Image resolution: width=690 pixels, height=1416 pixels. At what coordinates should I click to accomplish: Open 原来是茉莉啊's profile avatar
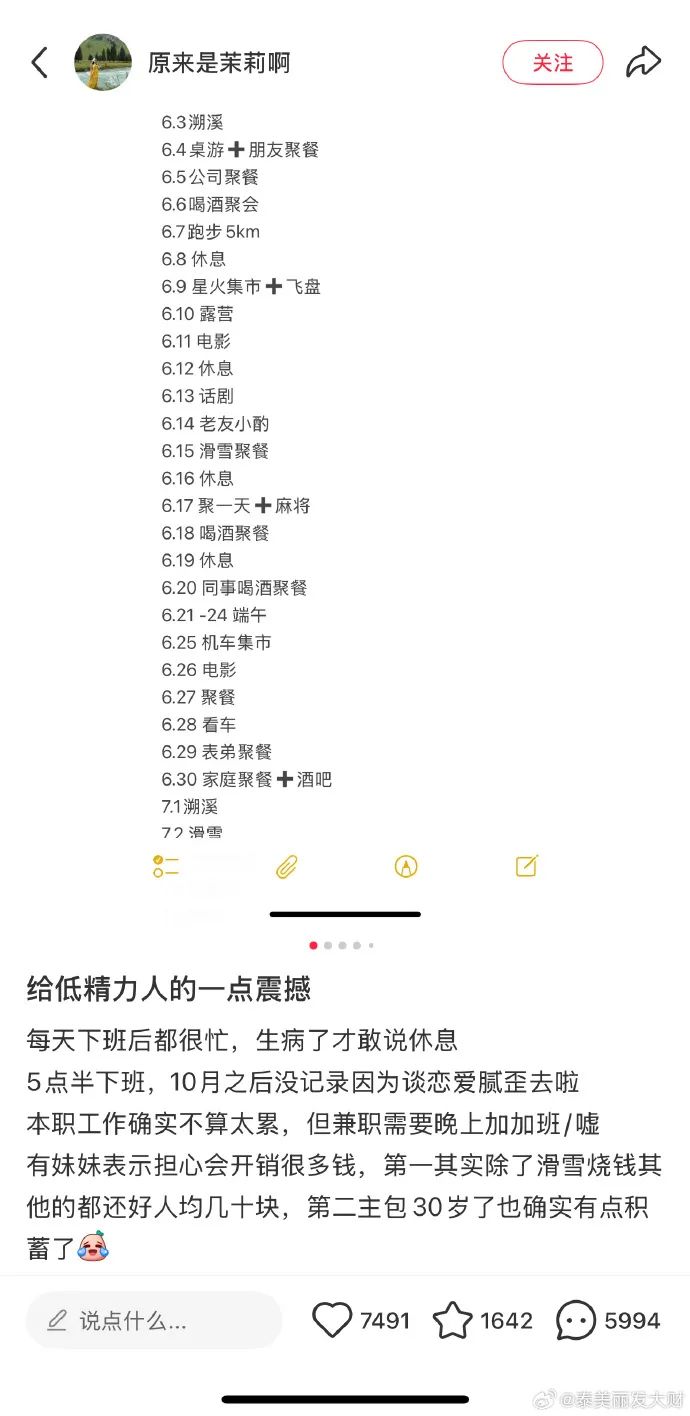[103, 62]
